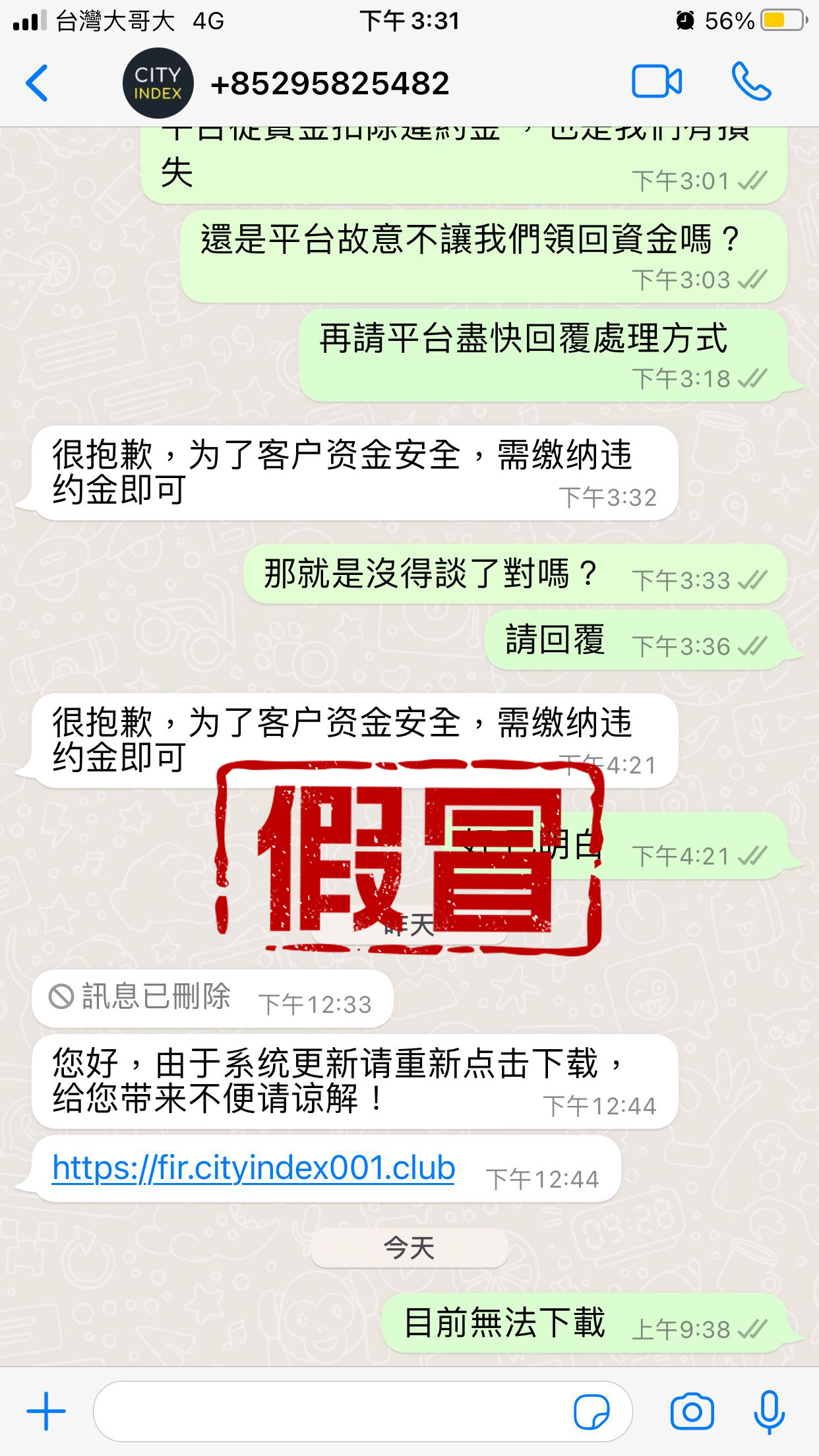Open the camera to send a photo
This screenshot has width=819, height=1456.
[x=692, y=1412]
